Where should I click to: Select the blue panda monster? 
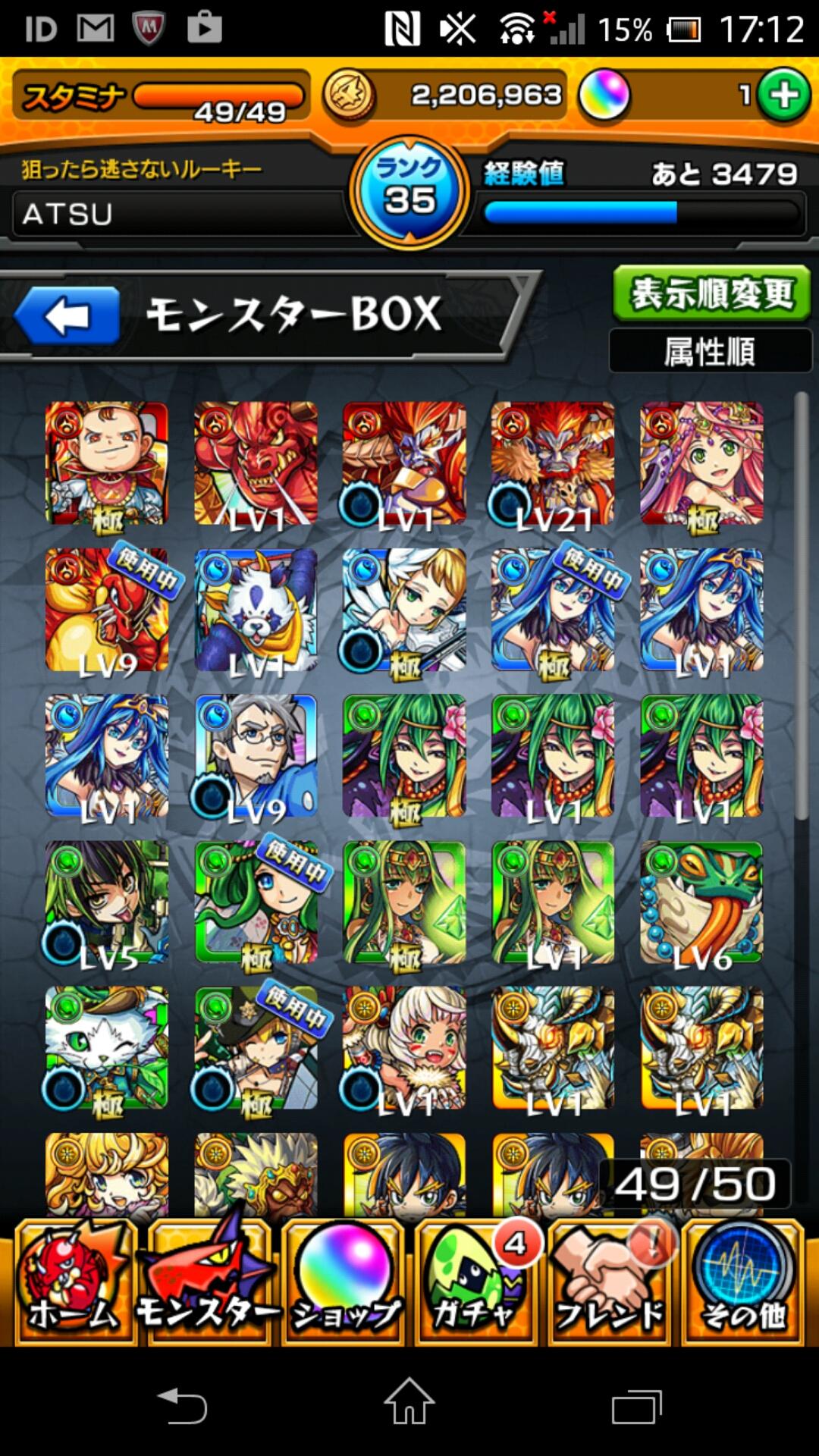click(x=256, y=610)
